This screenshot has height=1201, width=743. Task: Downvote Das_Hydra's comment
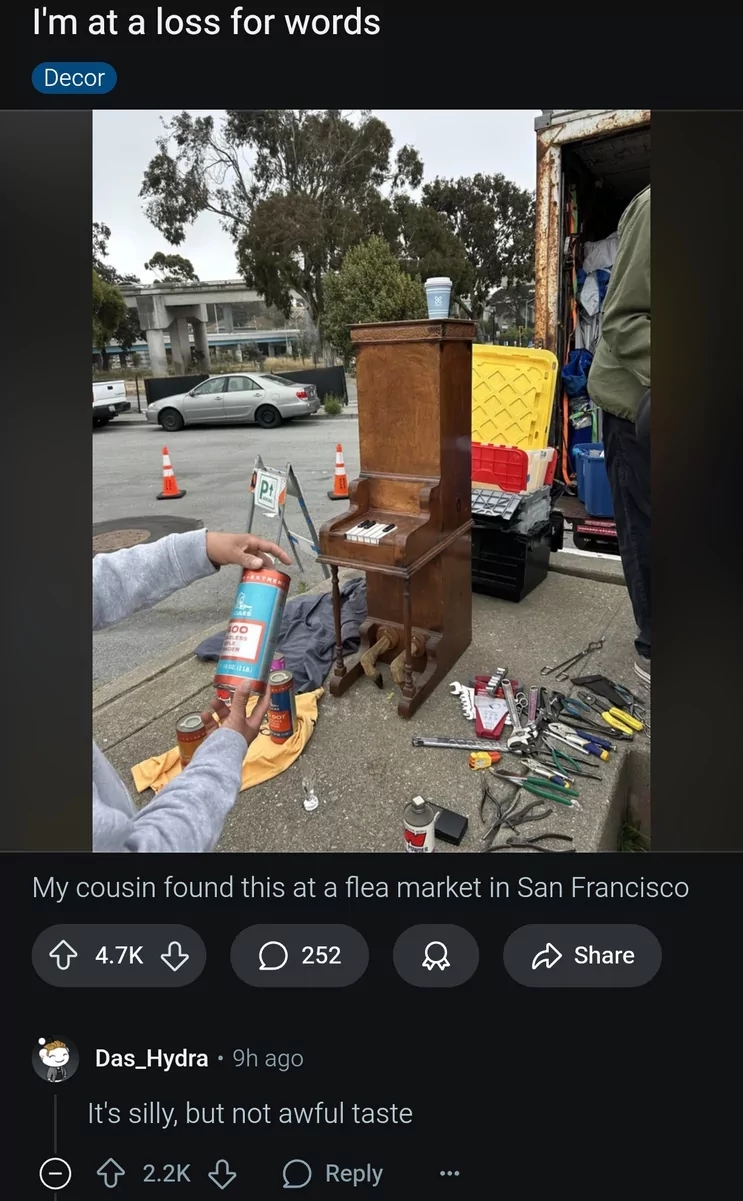pos(220,1173)
